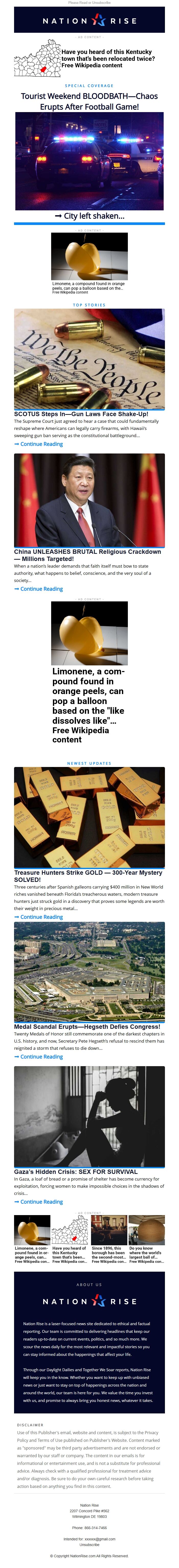Open the Tourist Weekend BLOODBATH headline
Image resolution: width=179 pixels, height=1568 pixels.
tap(89, 101)
